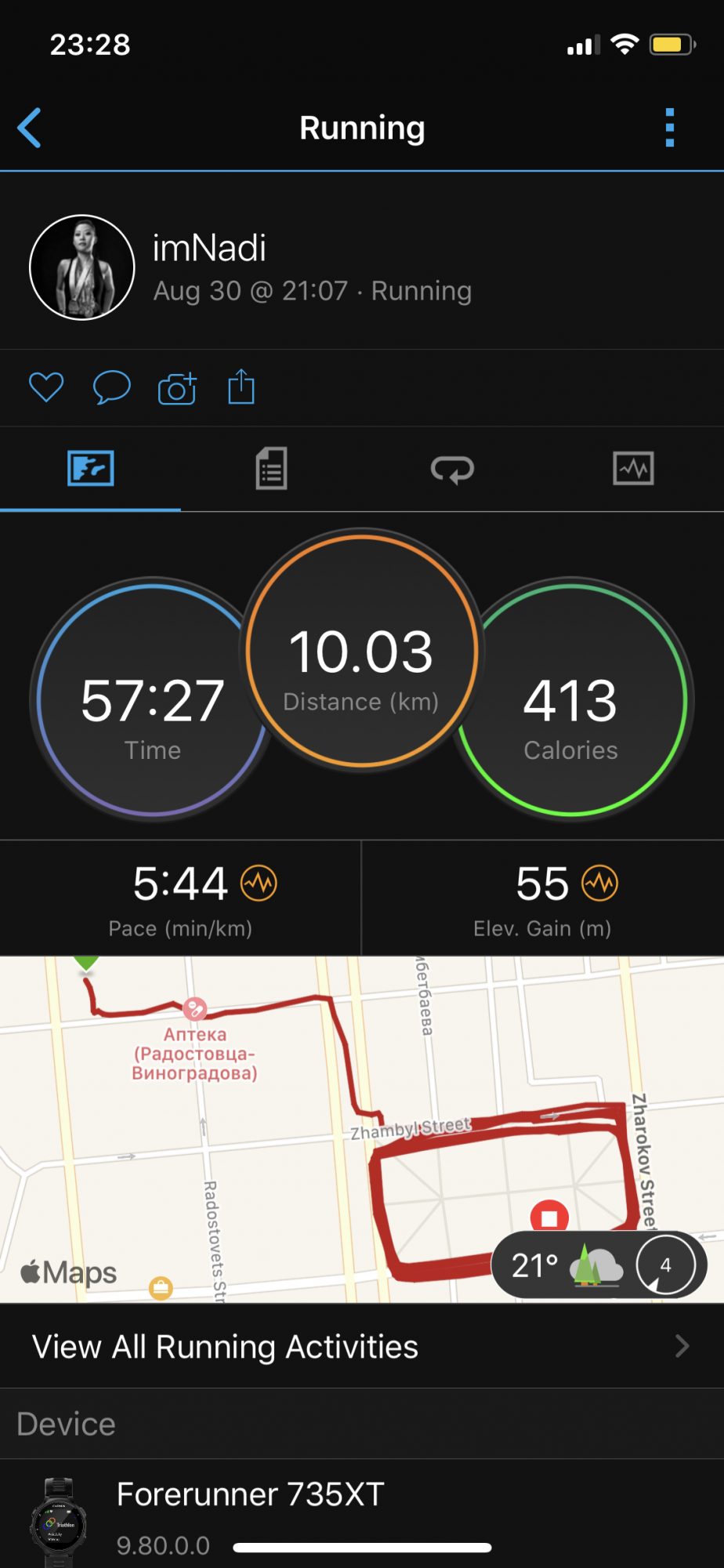Add a photo to the activity
The image size is (724, 1568).
pyautogui.click(x=177, y=387)
